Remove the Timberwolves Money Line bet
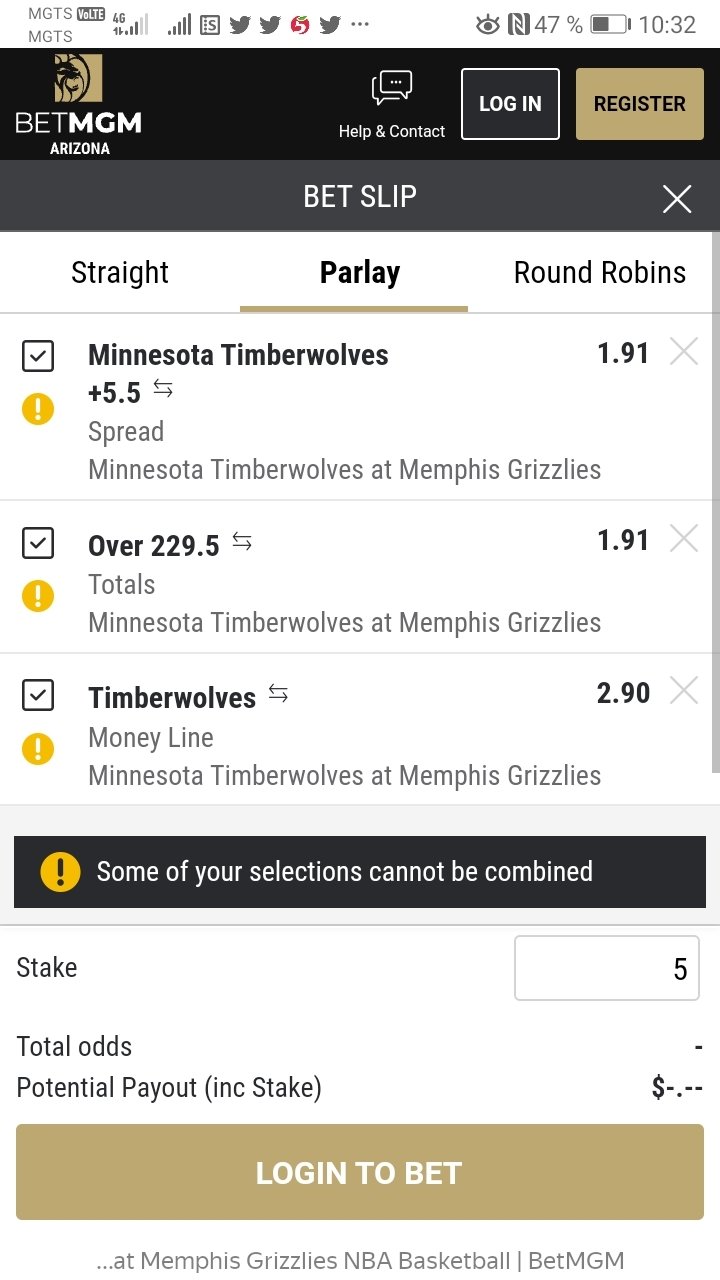The image size is (720, 1280). coord(684,691)
